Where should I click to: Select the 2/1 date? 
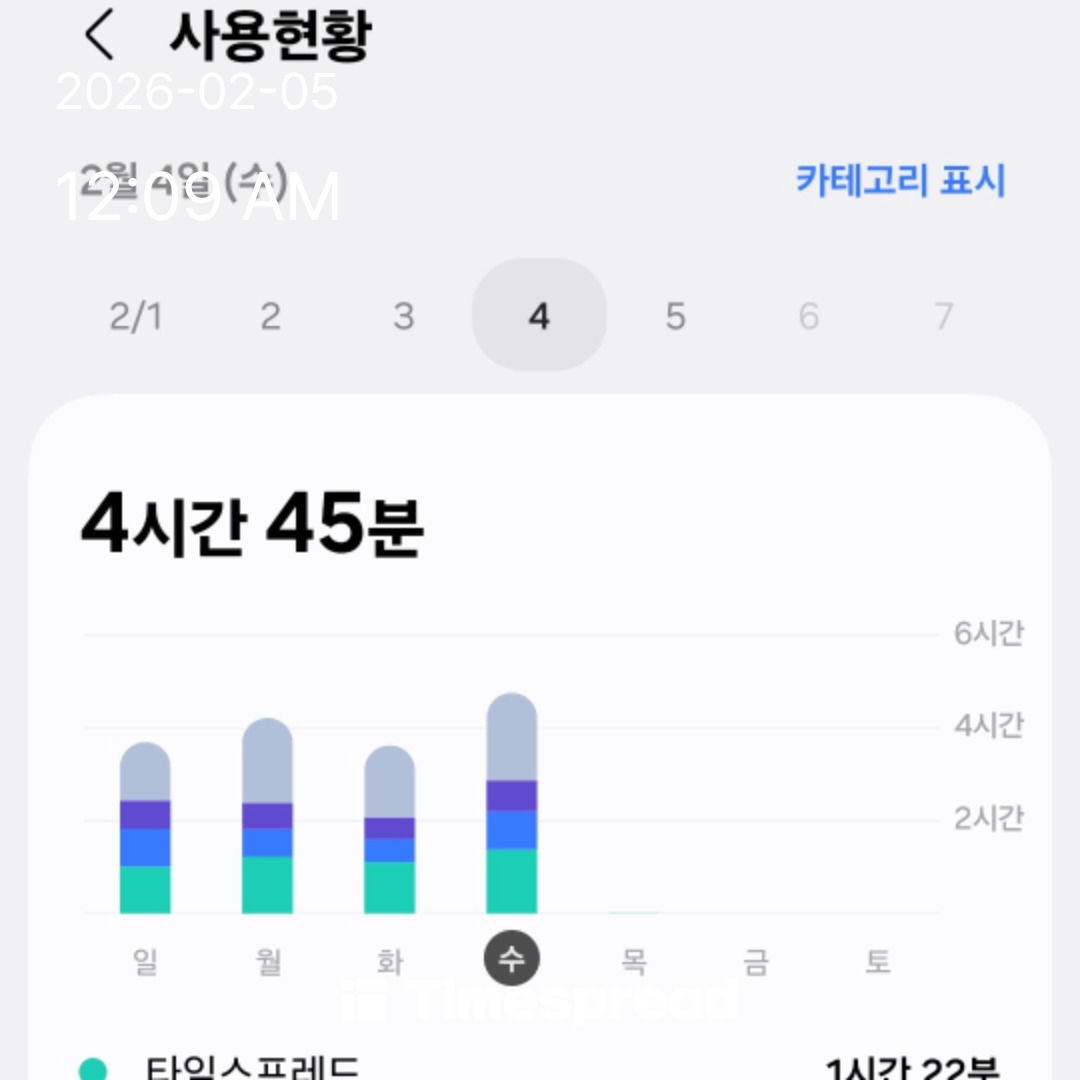[x=135, y=316]
